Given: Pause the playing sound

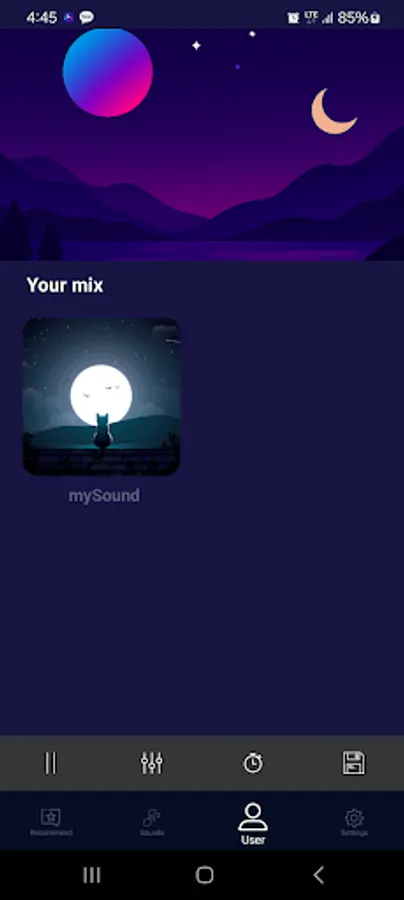Looking at the screenshot, I should click(x=50, y=763).
